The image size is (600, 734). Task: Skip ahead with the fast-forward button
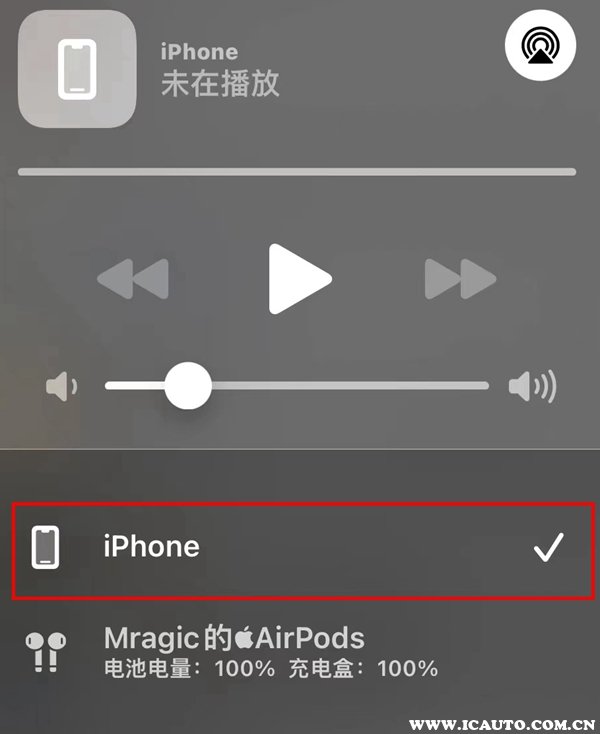(x=460, y=277)
